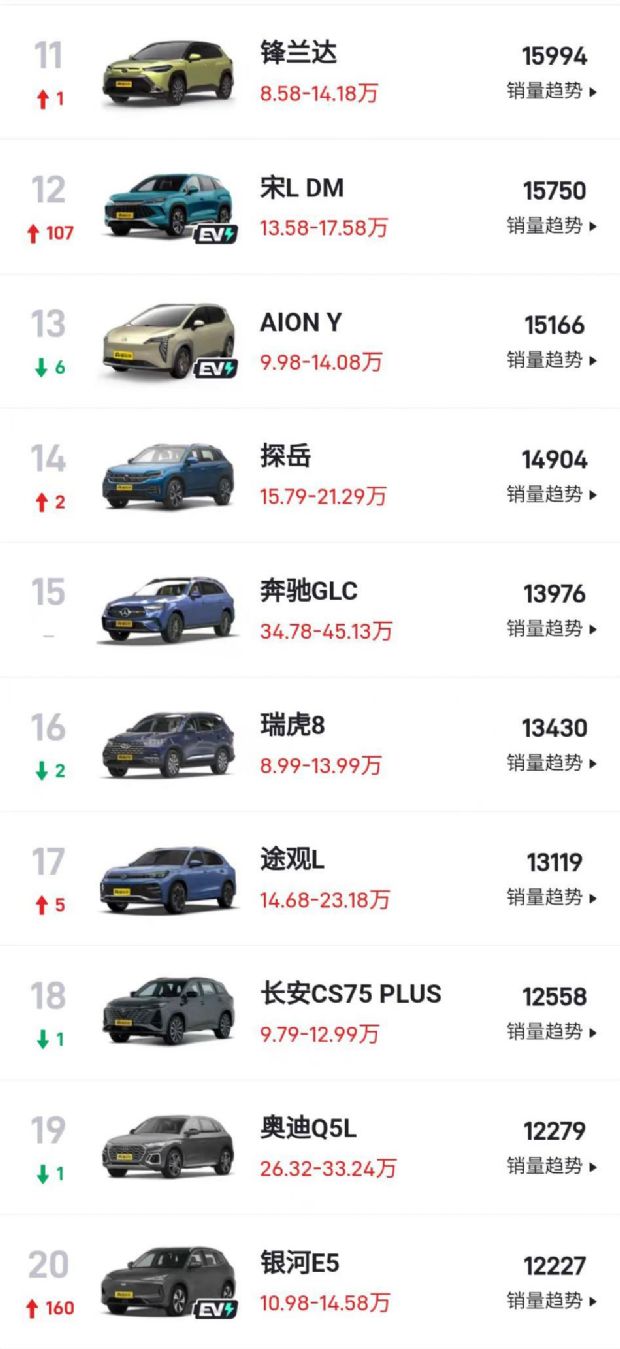This screenshot has width=620, height=1349.
Task: Open the 奥迪Q5L ranking entry
Action: [308, 1129]
